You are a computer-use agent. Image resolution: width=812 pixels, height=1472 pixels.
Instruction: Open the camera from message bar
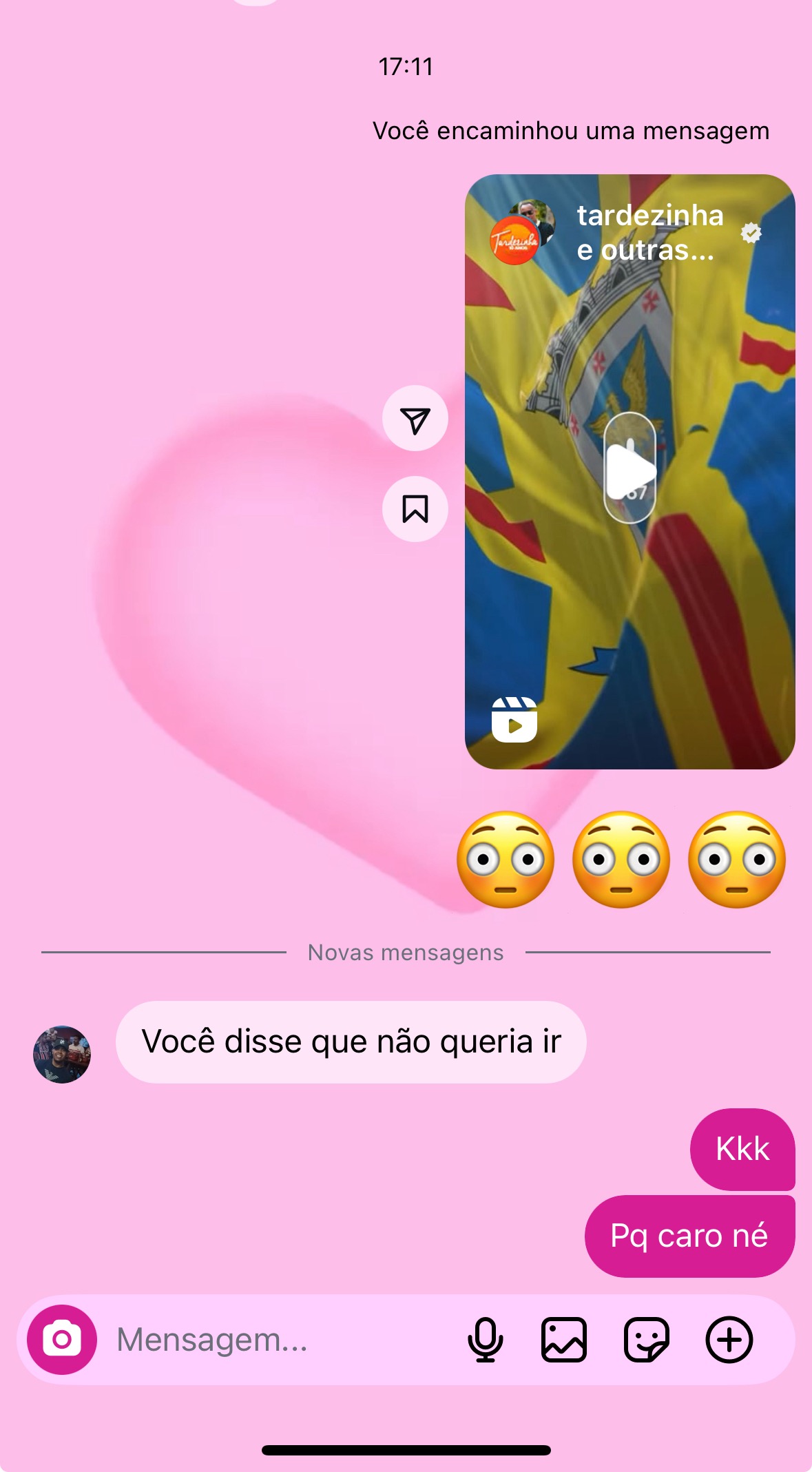click(62, 1340)
